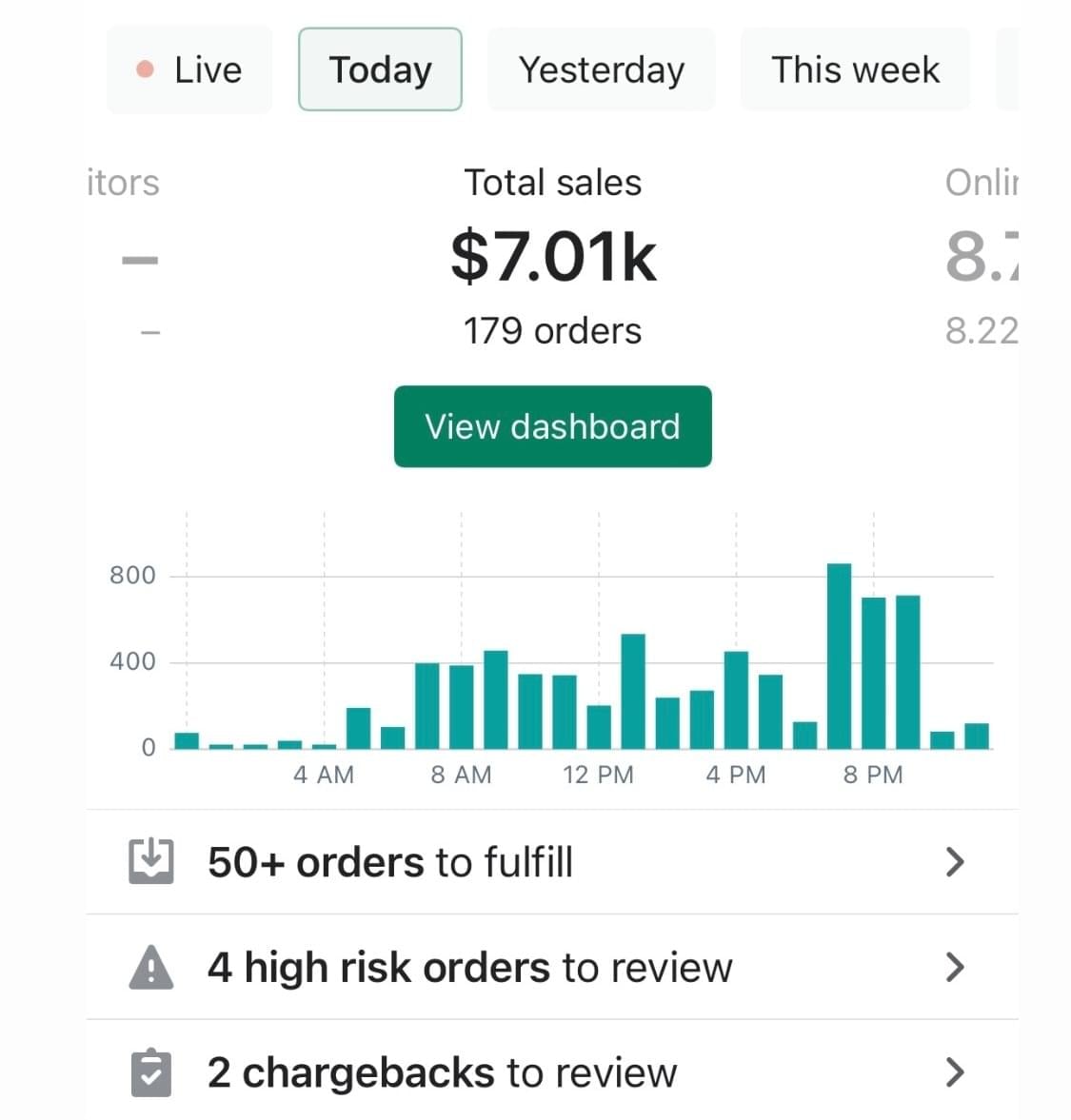The height and width of the screenshot is (1120, 1071).
Task: Switch to This week range
Action: (x=855, y=69)
